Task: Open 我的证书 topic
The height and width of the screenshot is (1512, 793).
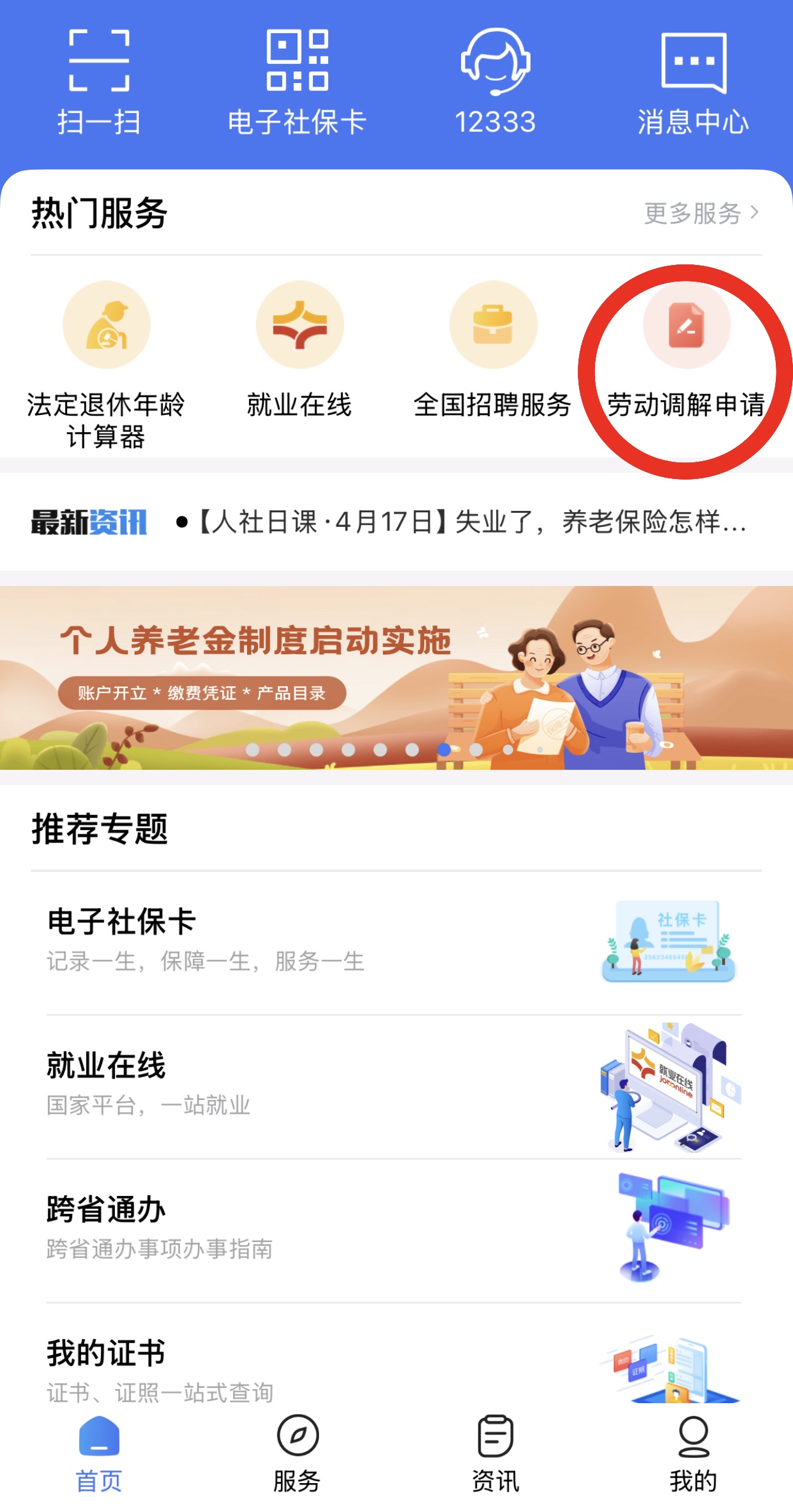Action: [x=393, y=1368]
